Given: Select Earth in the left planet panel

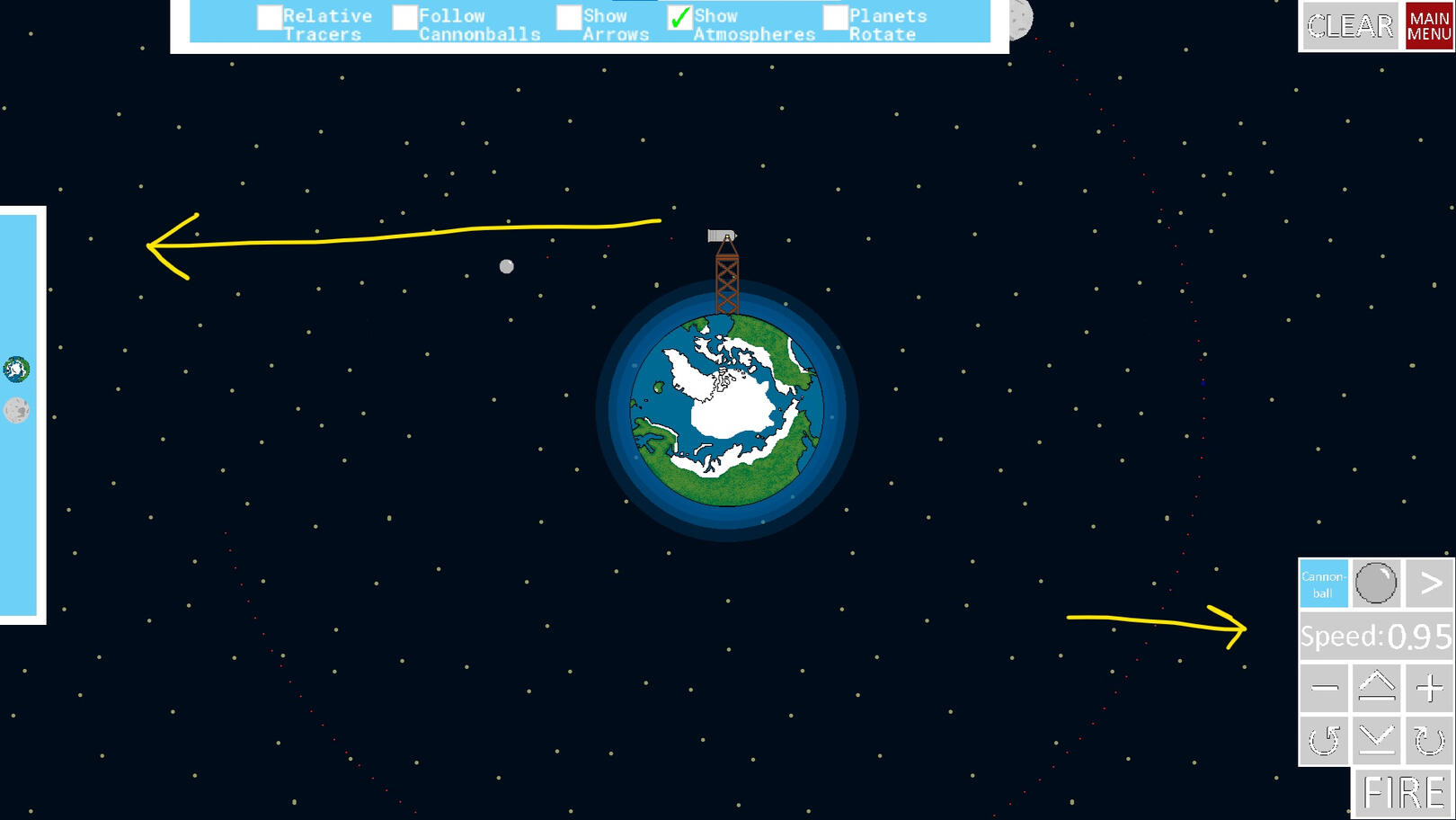Looking at the screenshot, I should tap(16, 369).
